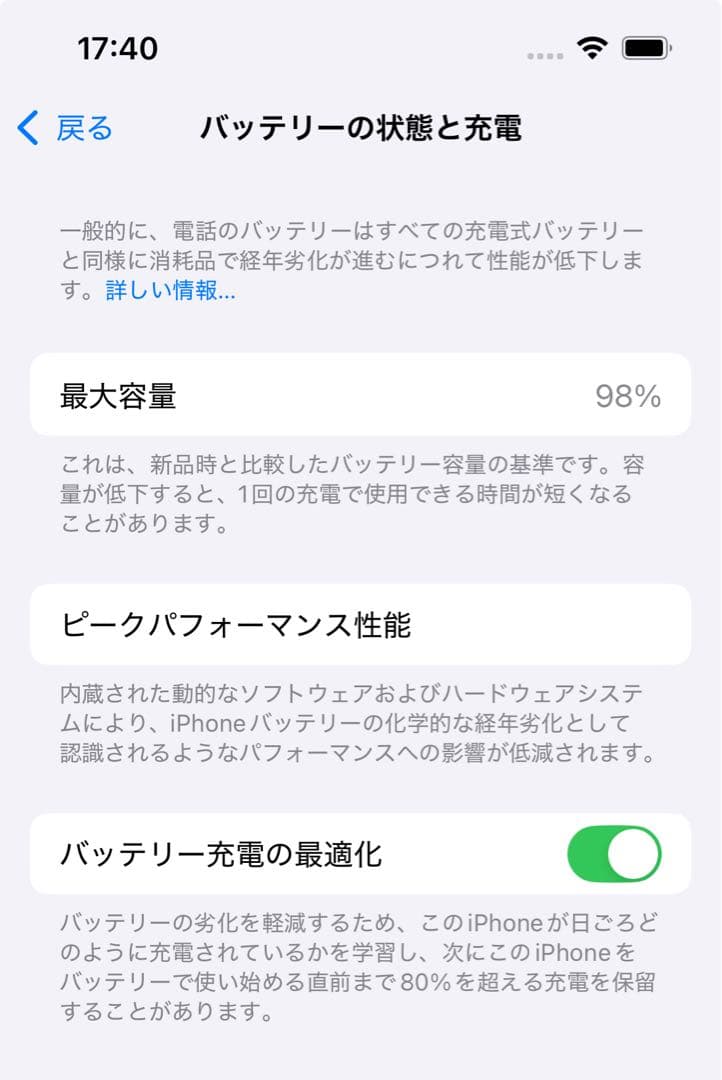Expand the 最大容量 details row
The image size is (722, 1080).
tap(360, 394)
